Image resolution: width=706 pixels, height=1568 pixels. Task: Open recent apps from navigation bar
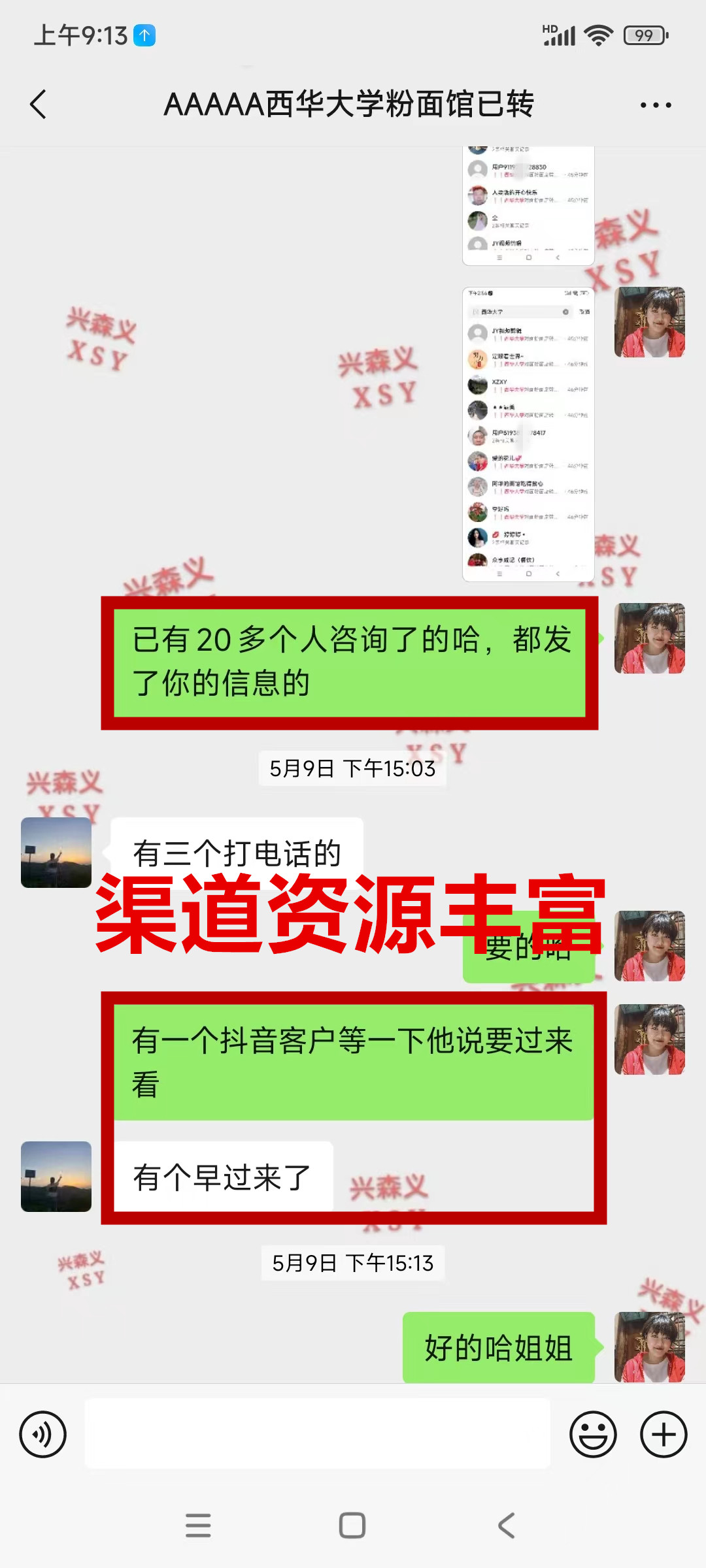[198, 1526]
